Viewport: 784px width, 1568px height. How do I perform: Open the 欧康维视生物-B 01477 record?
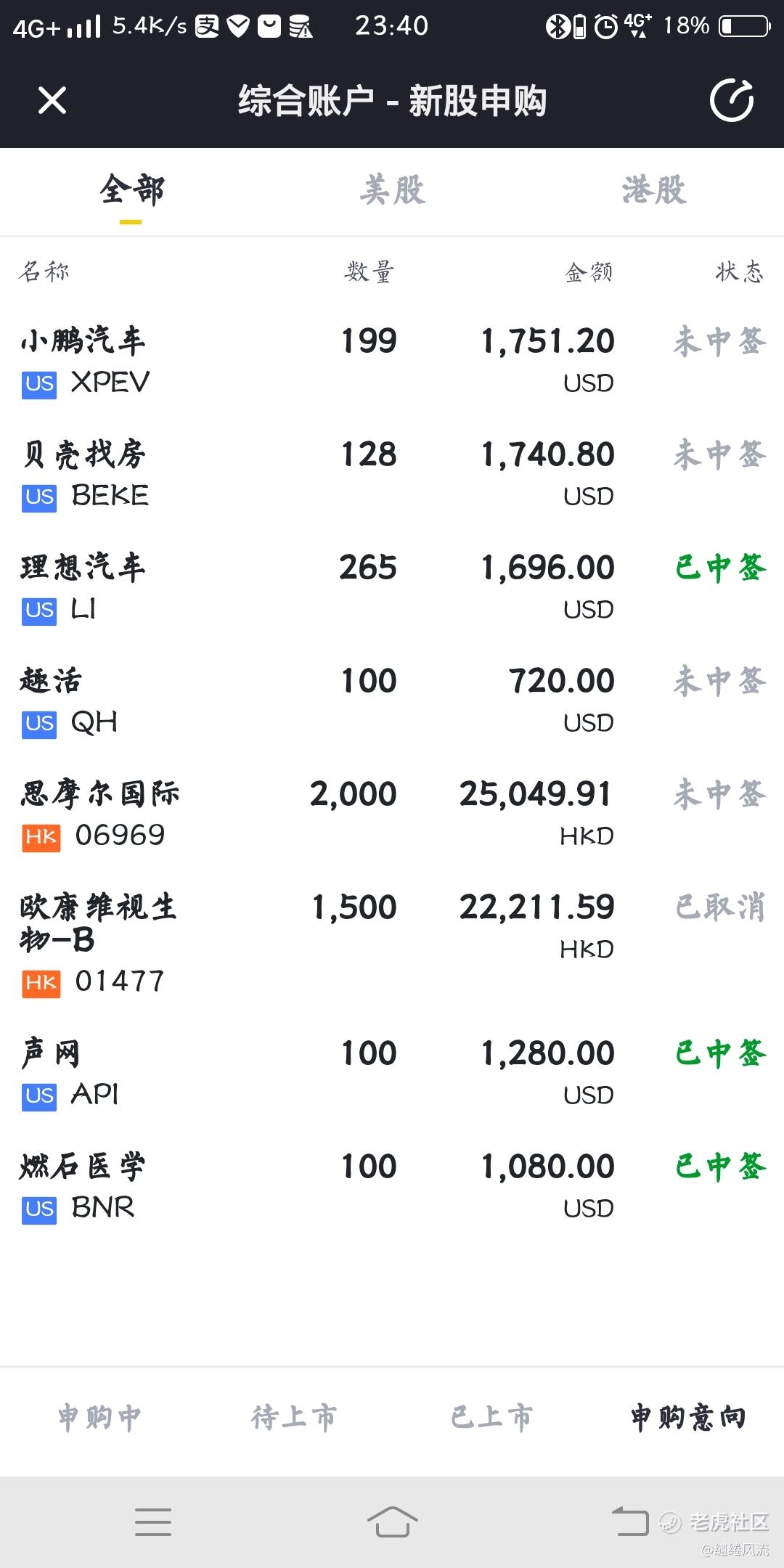coord(392,942)
